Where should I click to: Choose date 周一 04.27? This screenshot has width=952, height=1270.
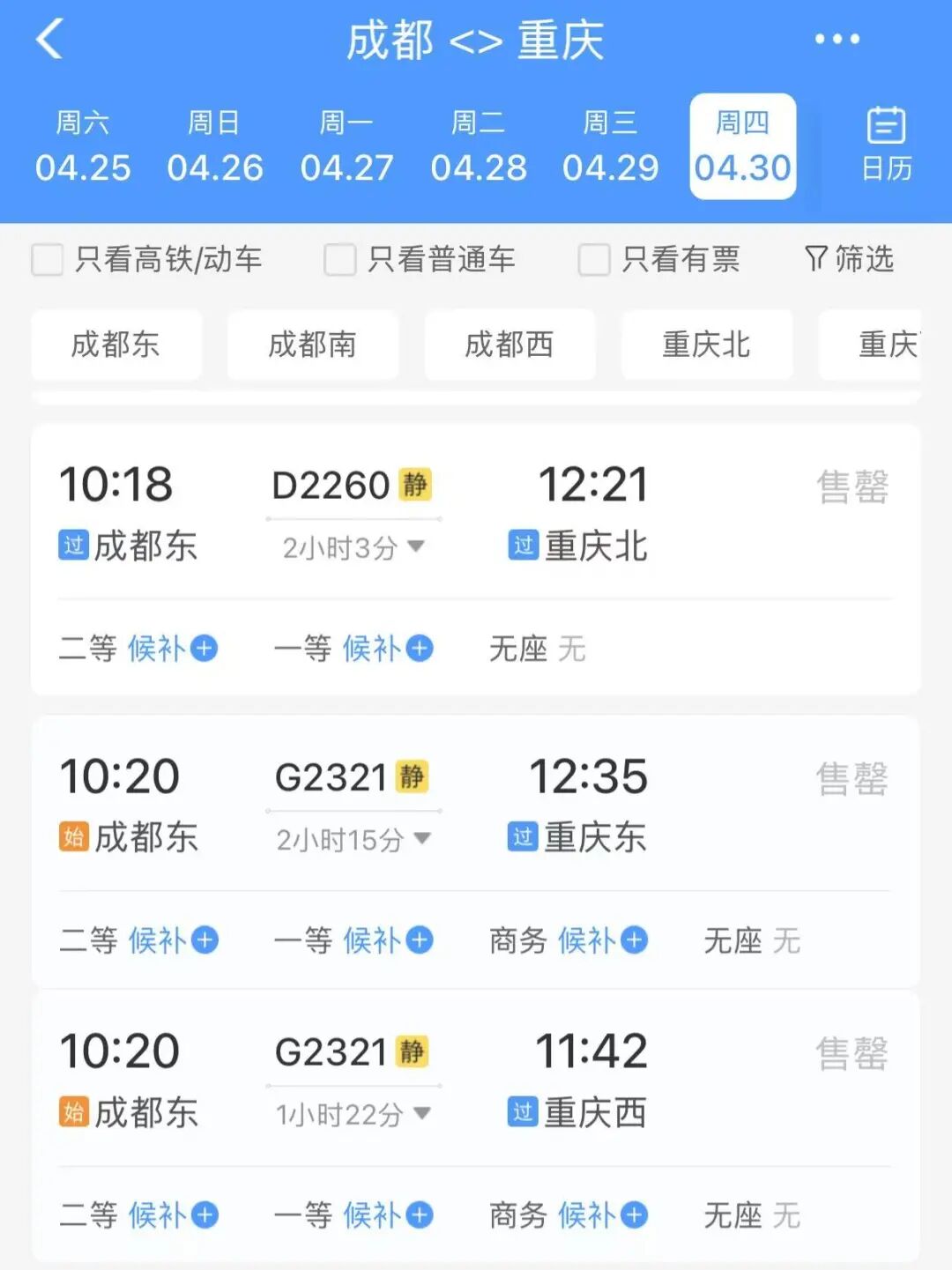tap(346, 147)
